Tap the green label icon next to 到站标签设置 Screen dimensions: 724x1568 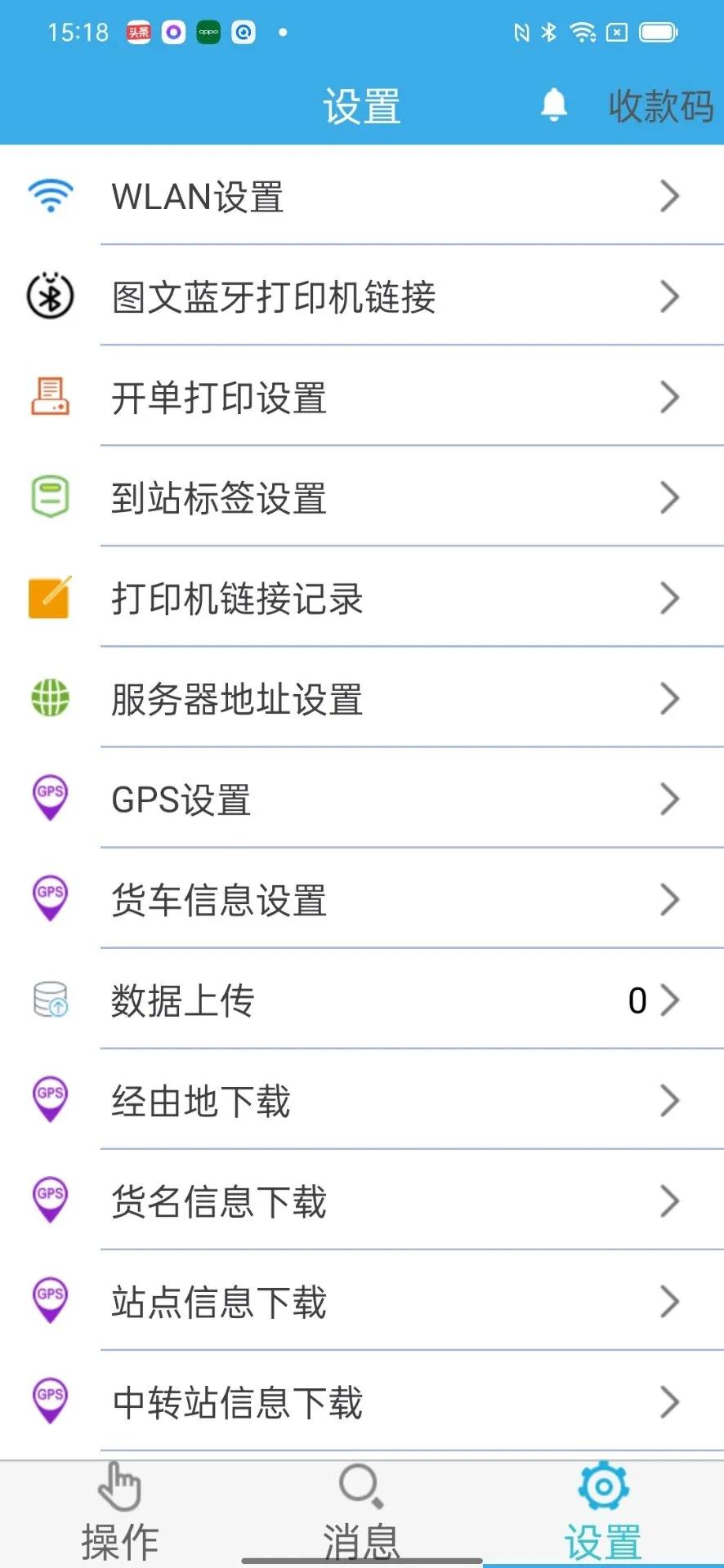point(49,497)
